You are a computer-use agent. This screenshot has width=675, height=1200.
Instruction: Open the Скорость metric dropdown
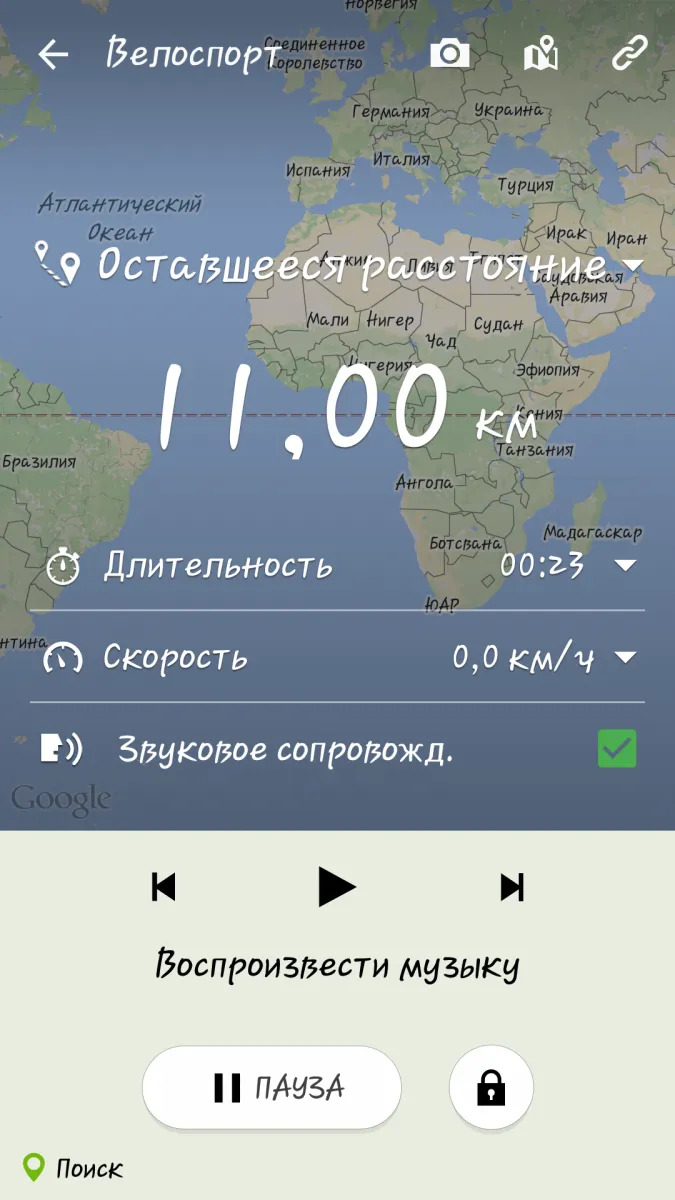(x=625, y=658)
